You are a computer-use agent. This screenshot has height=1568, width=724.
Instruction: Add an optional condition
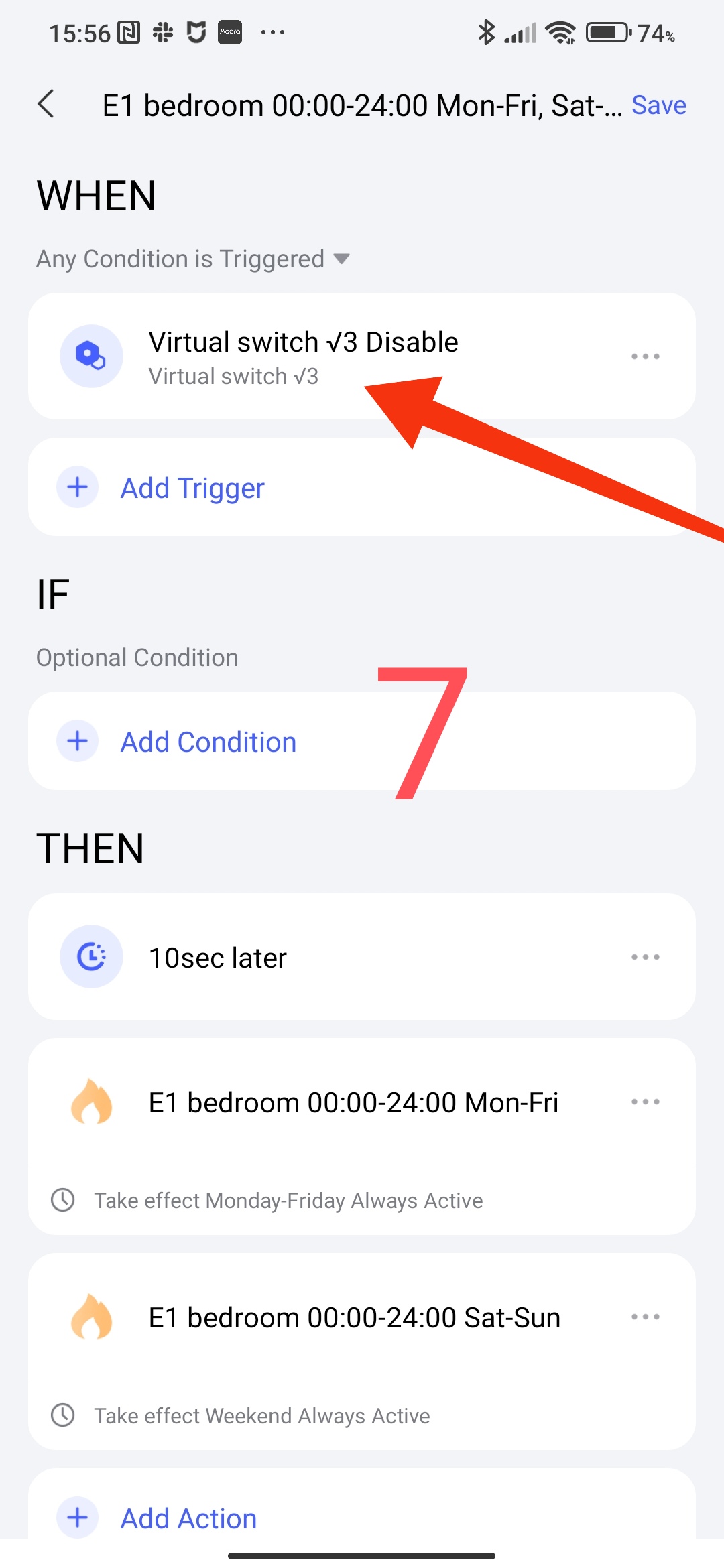tap(208, 742)
